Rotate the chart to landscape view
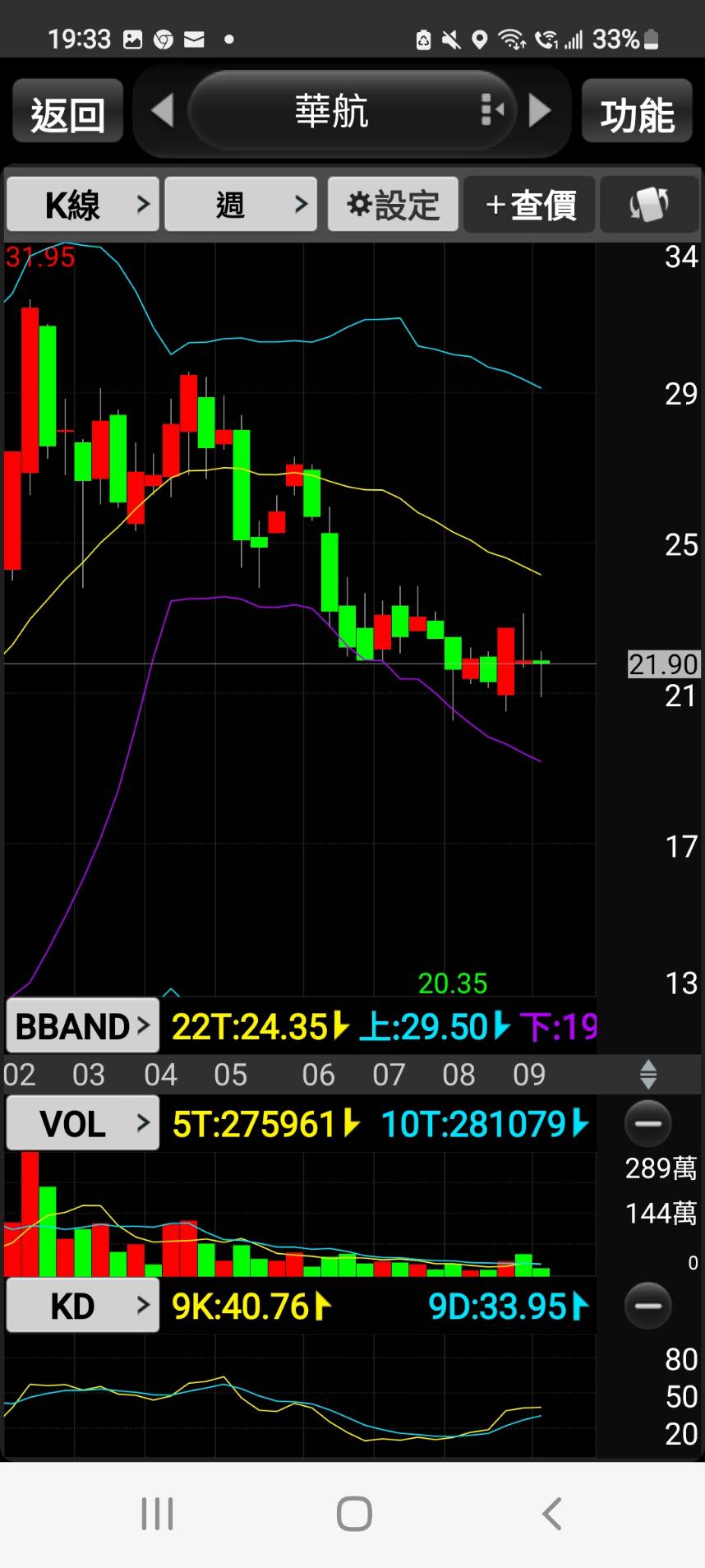The image size is (705, 1568). click(649, 204)
